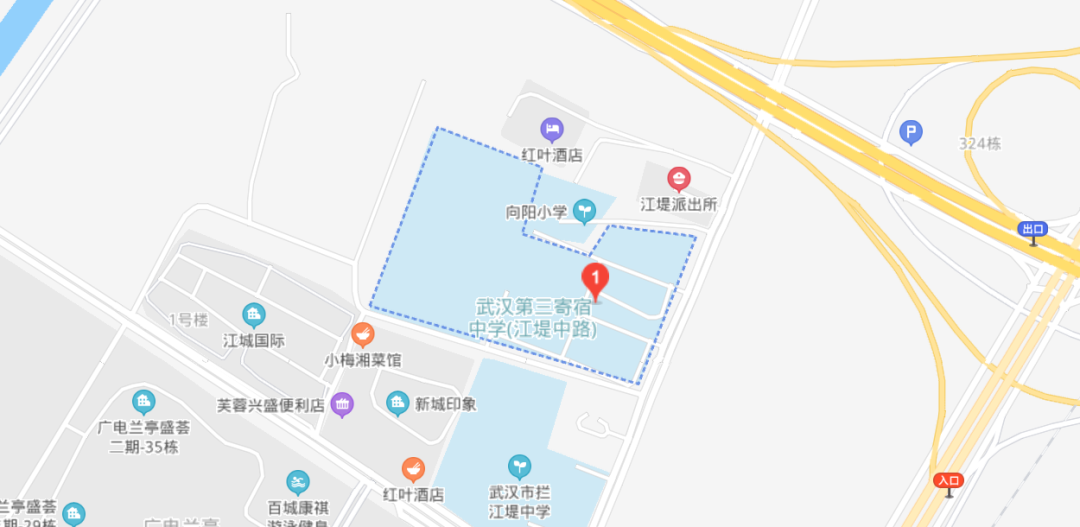Select the 广电兰亭盛荟二期-35栋 marker
The image size is (1080, 527).
click(x=144, y=403)
